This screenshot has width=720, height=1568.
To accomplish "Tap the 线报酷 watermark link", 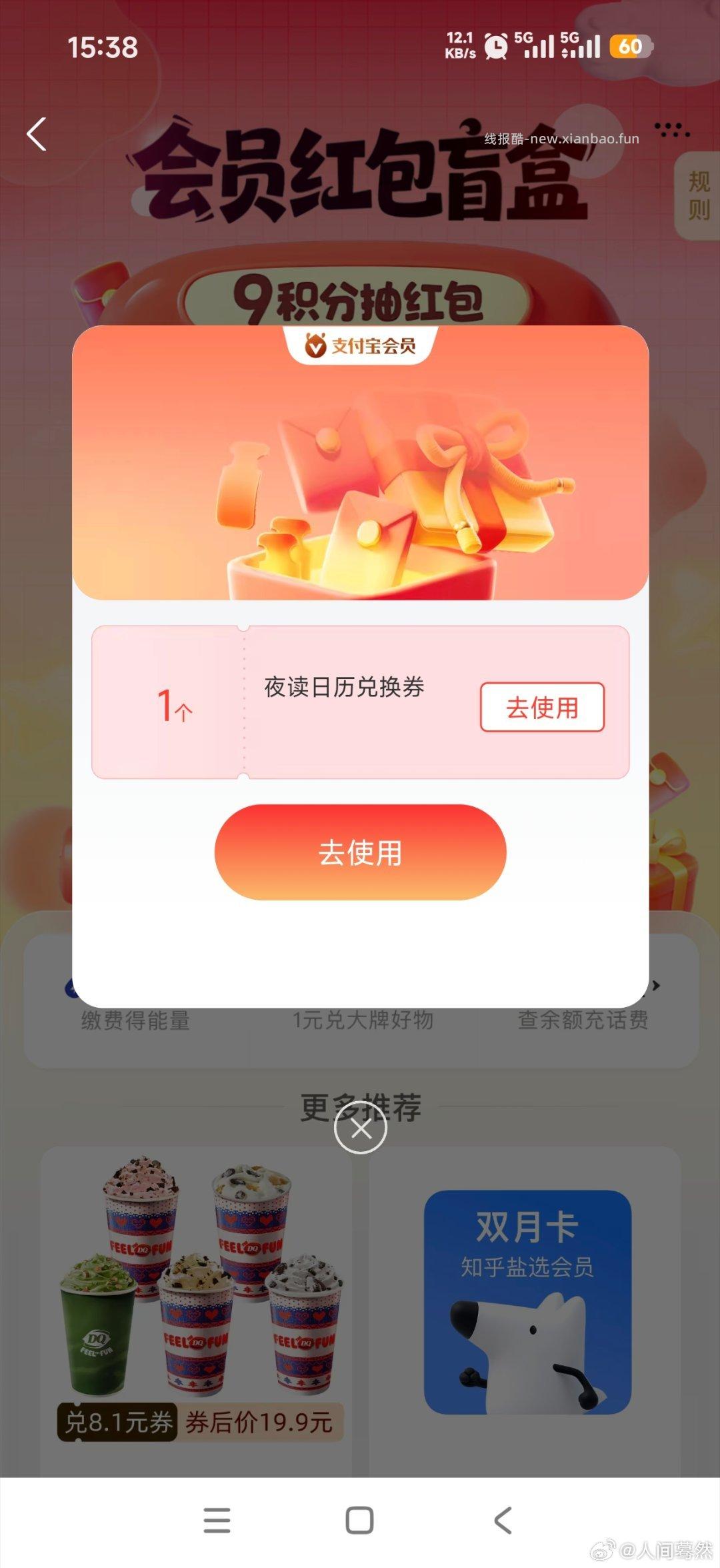I will (x=559, y=139).
